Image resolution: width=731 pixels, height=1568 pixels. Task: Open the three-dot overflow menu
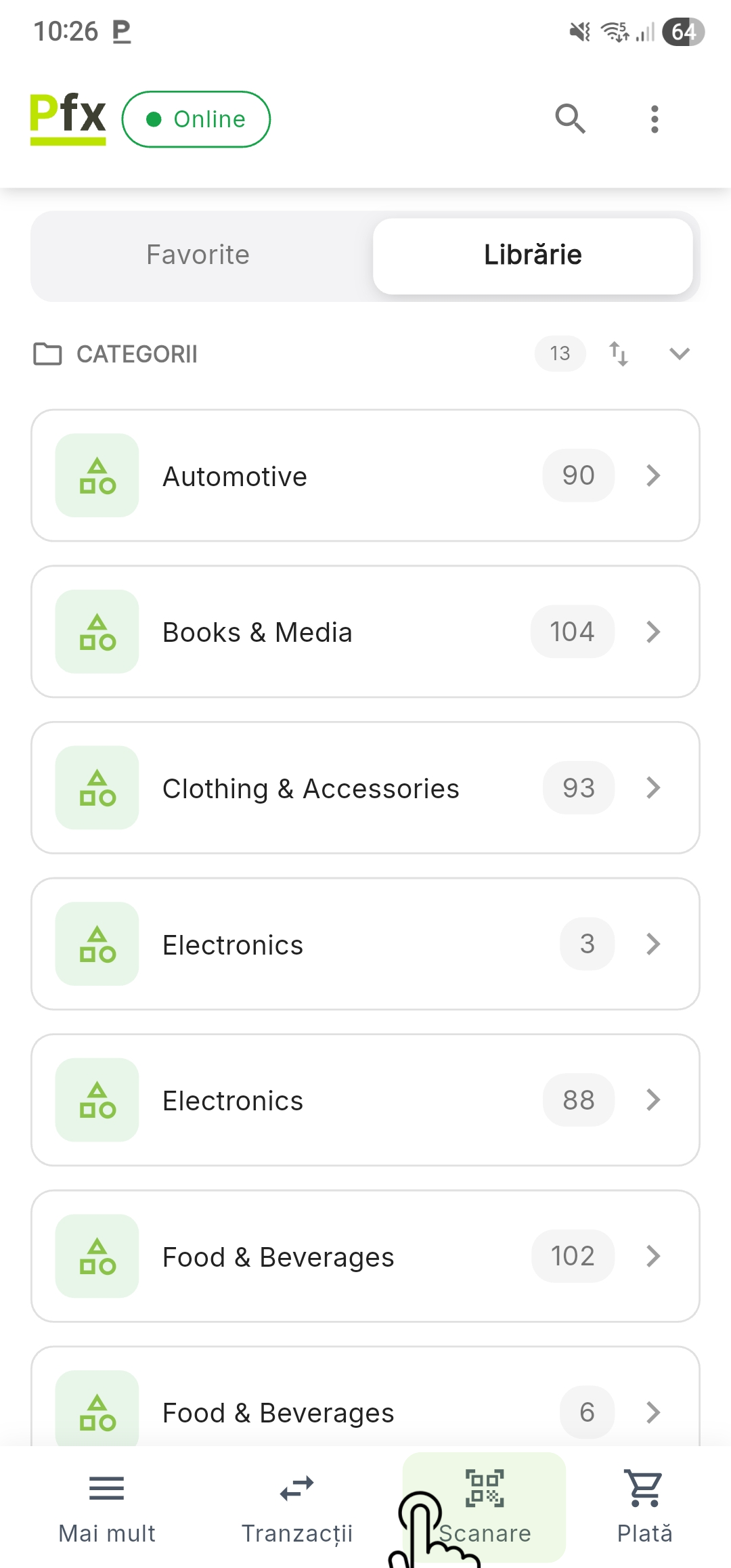(x=654, y=119)
